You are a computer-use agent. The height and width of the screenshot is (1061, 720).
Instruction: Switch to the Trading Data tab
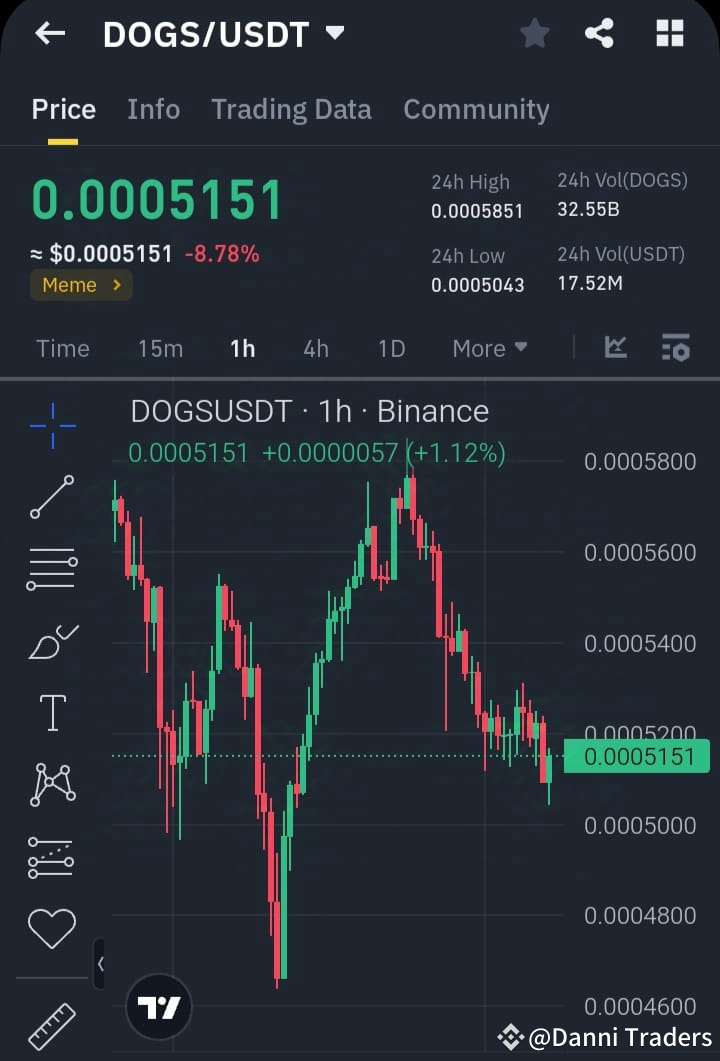pos(291,109)
